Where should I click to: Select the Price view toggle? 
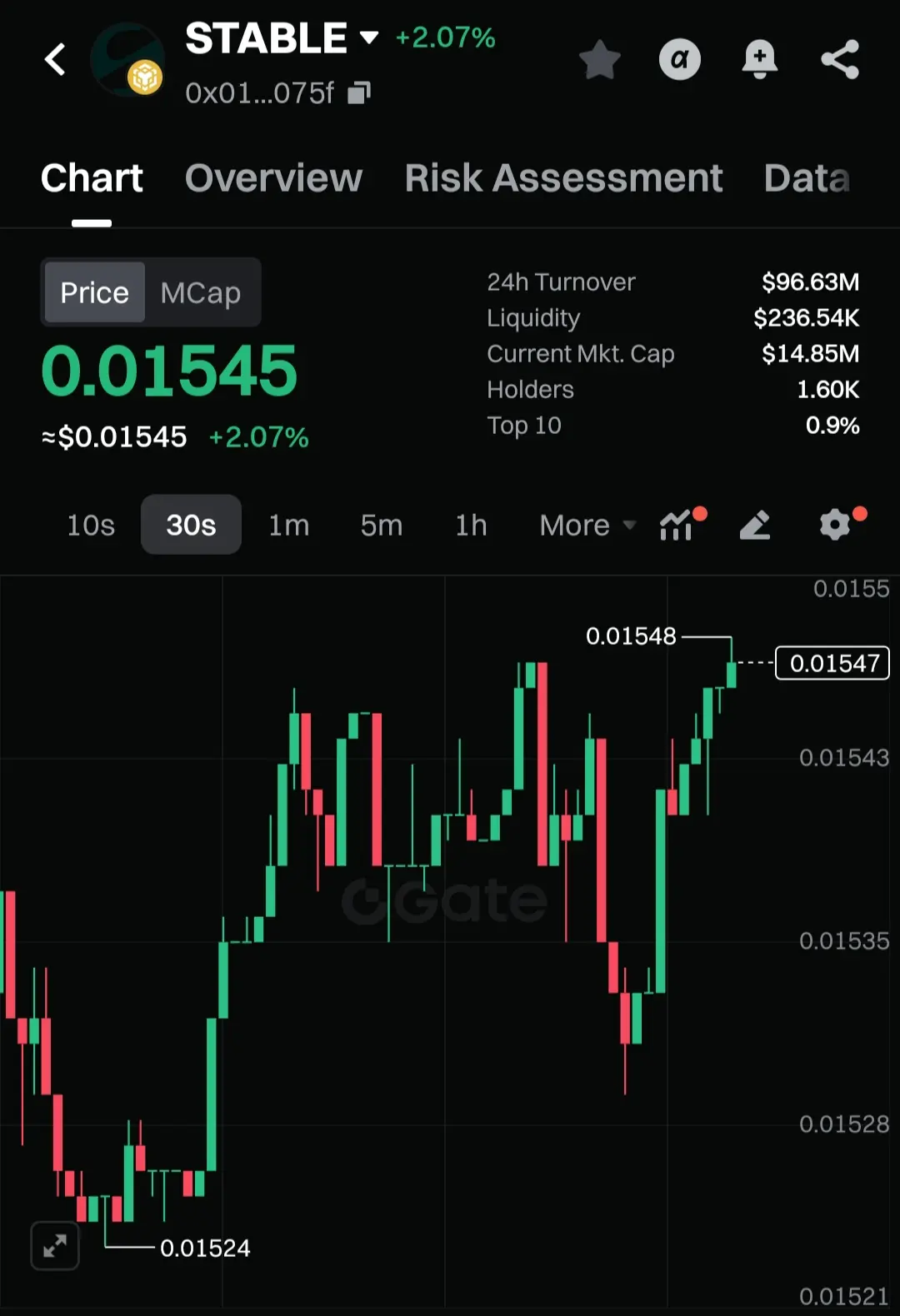coord(94,292)
